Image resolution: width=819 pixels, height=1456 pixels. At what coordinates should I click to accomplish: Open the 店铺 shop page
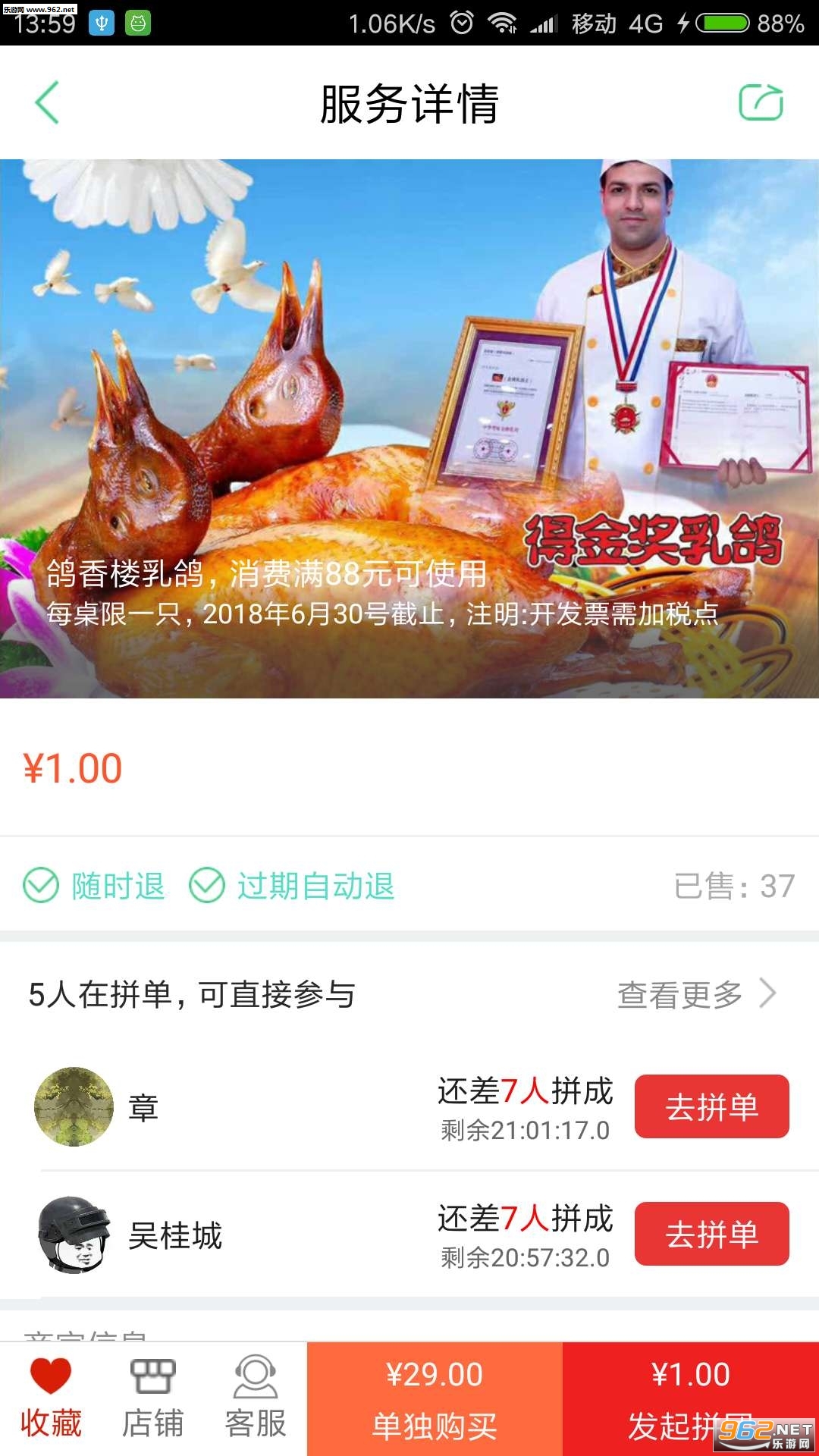[153, 1399]
